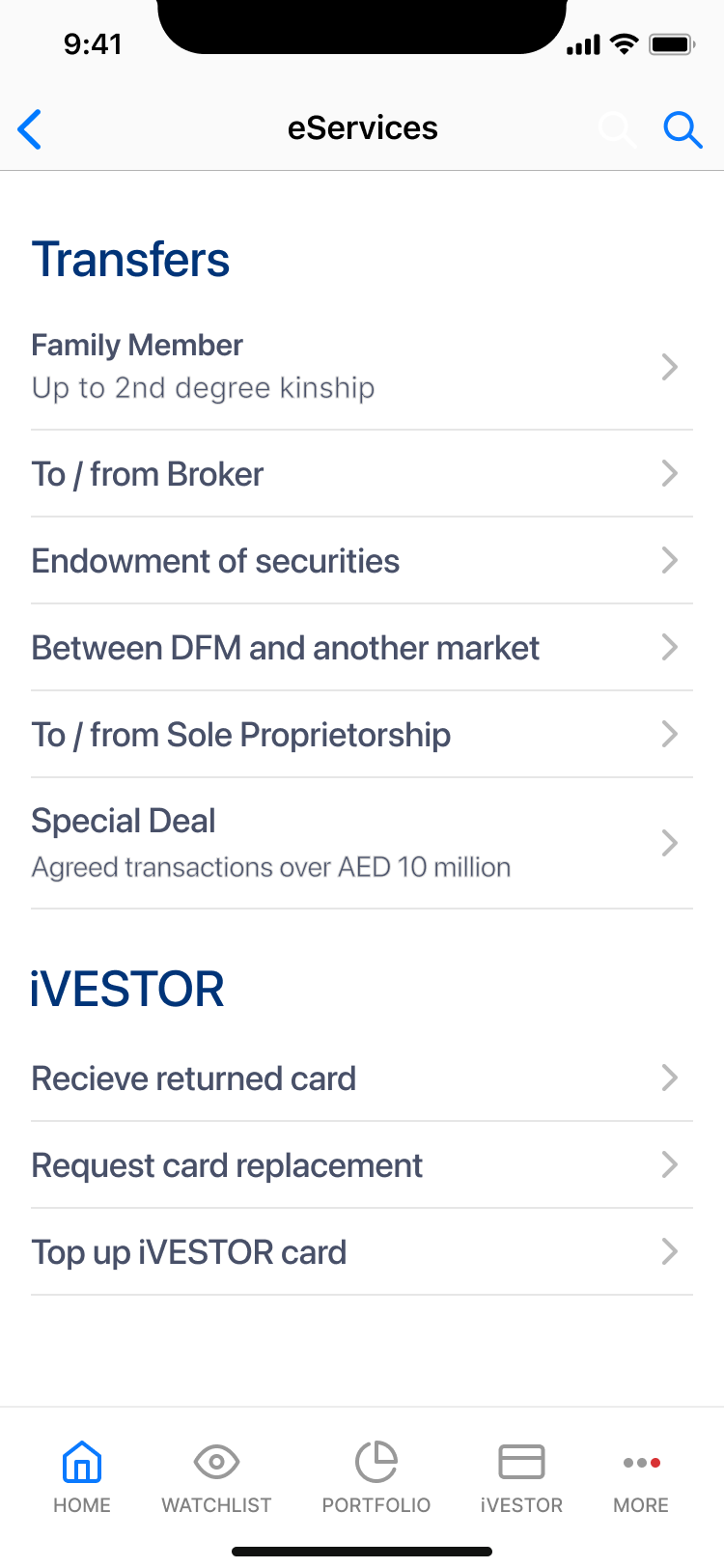Image resolution: width=724 pixels, height=1568 pixels.
Task: Select Request card replacement
Action: coord(362,1164)
